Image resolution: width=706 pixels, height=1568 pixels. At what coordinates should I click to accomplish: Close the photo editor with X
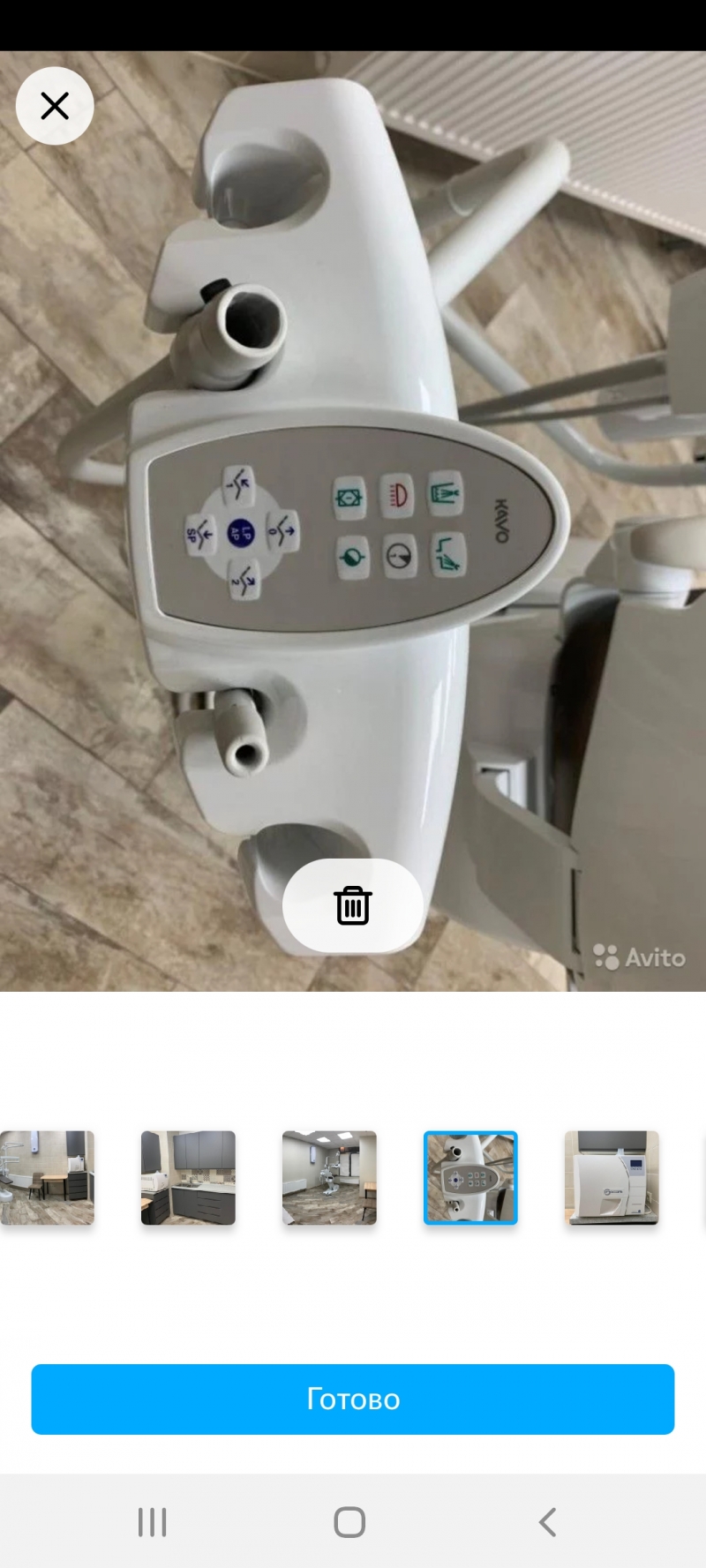[55, 106]
